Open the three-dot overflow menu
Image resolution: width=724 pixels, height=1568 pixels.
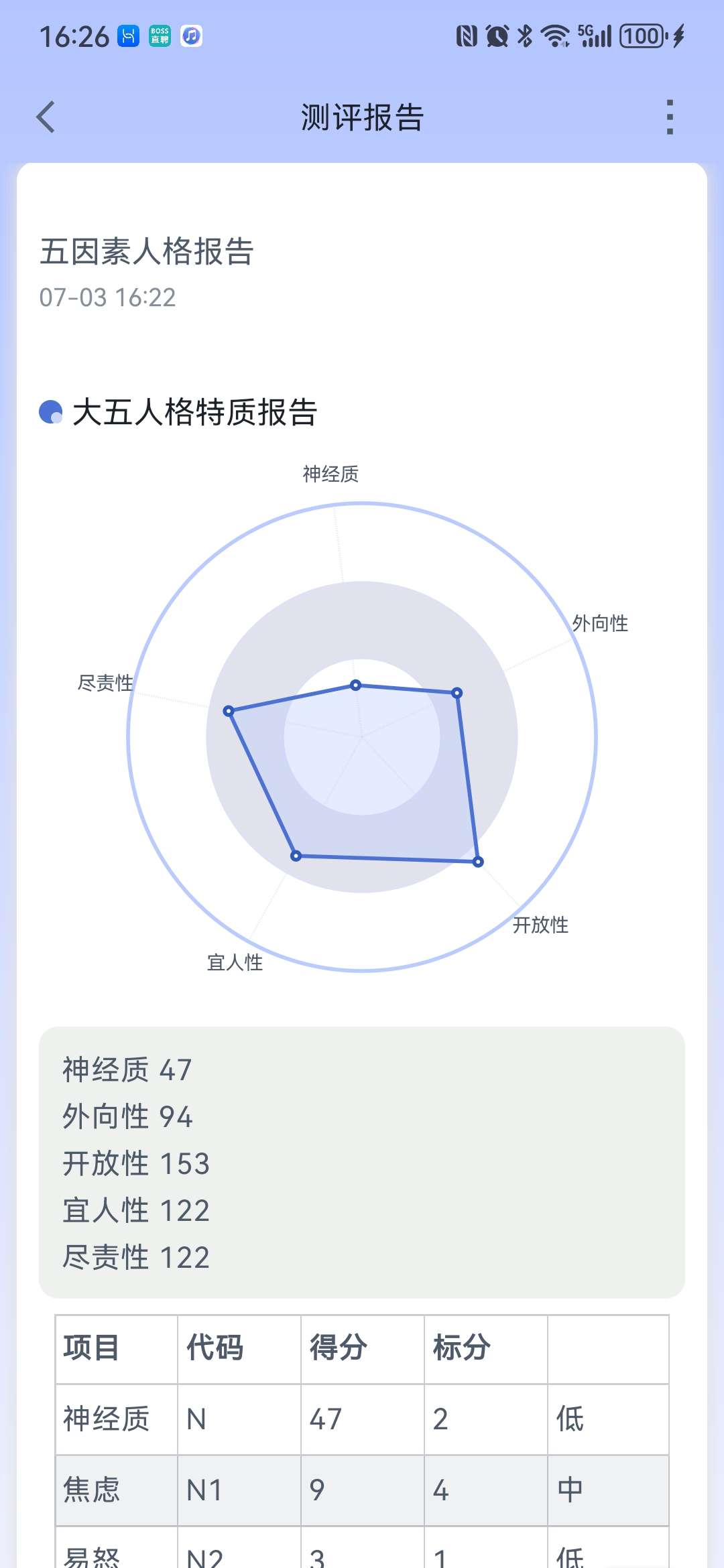669,117
